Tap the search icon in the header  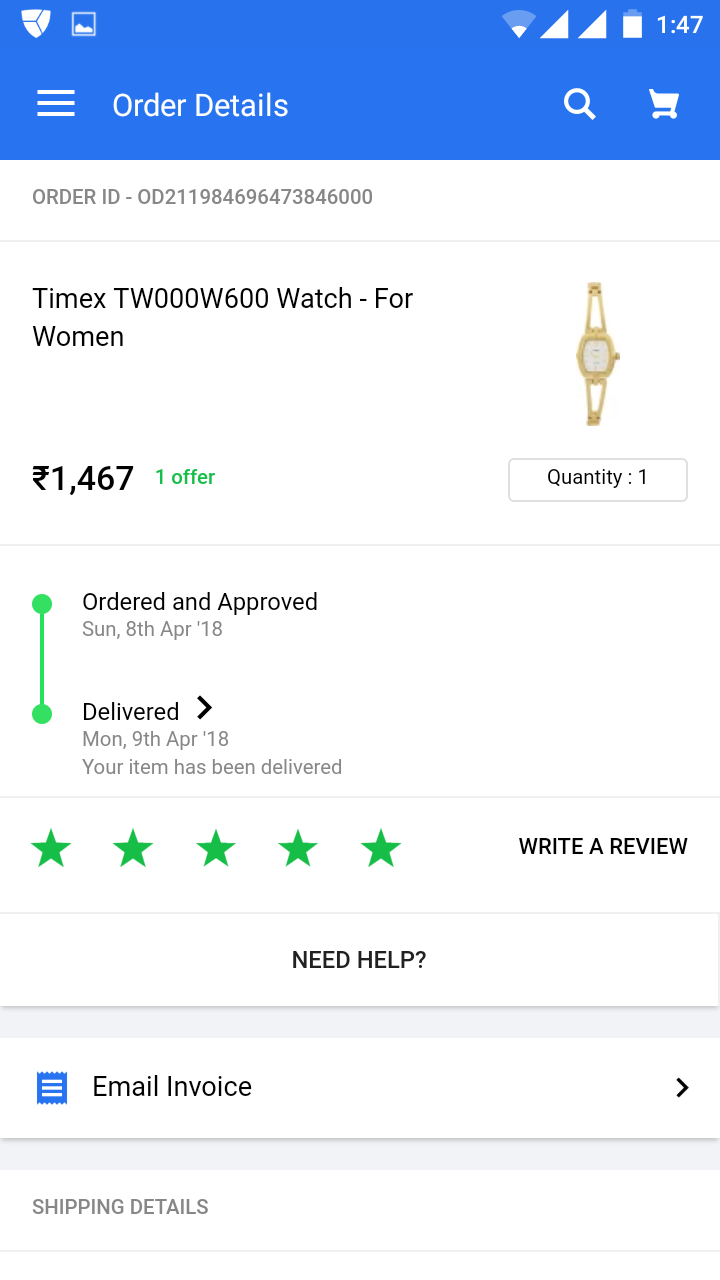(579, 104)
